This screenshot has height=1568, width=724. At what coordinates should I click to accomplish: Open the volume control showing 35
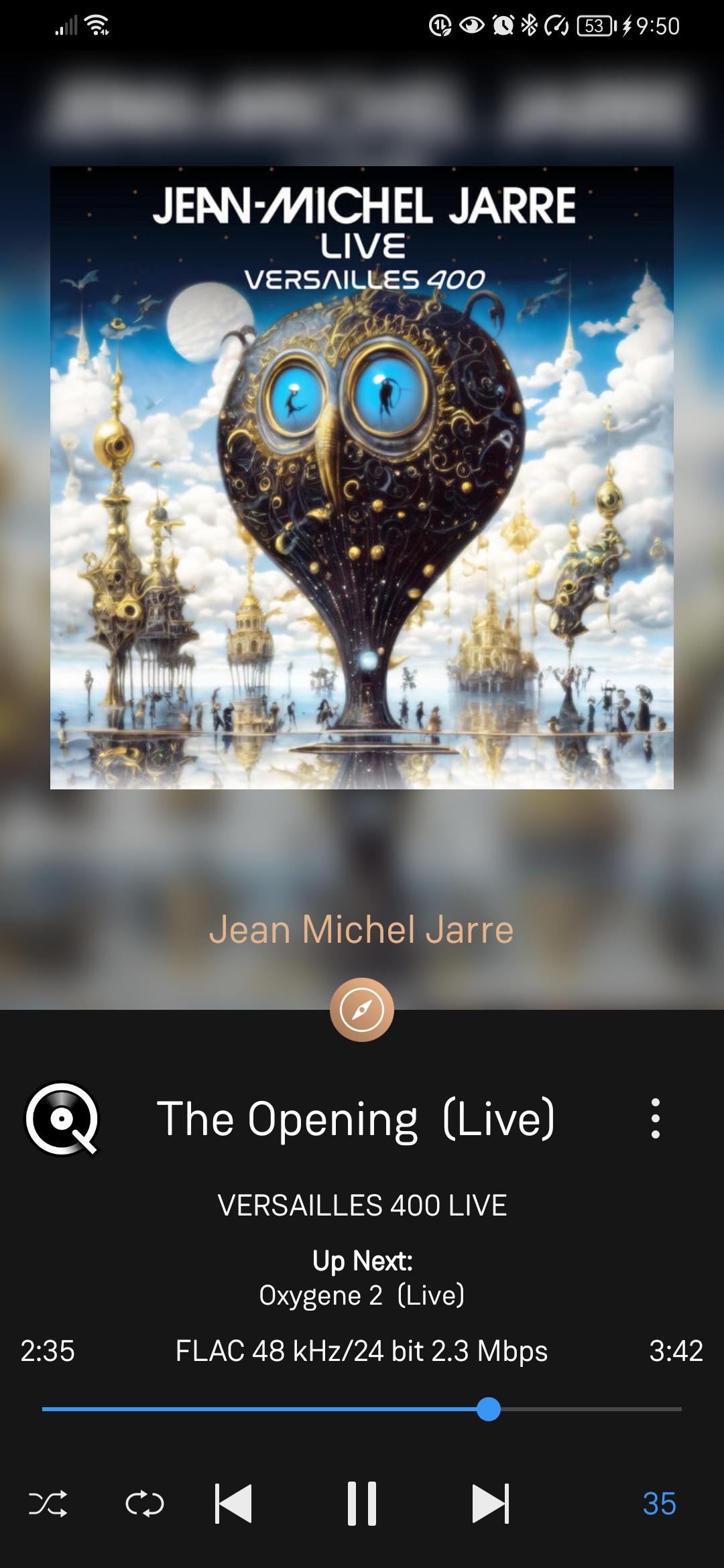659,1504
